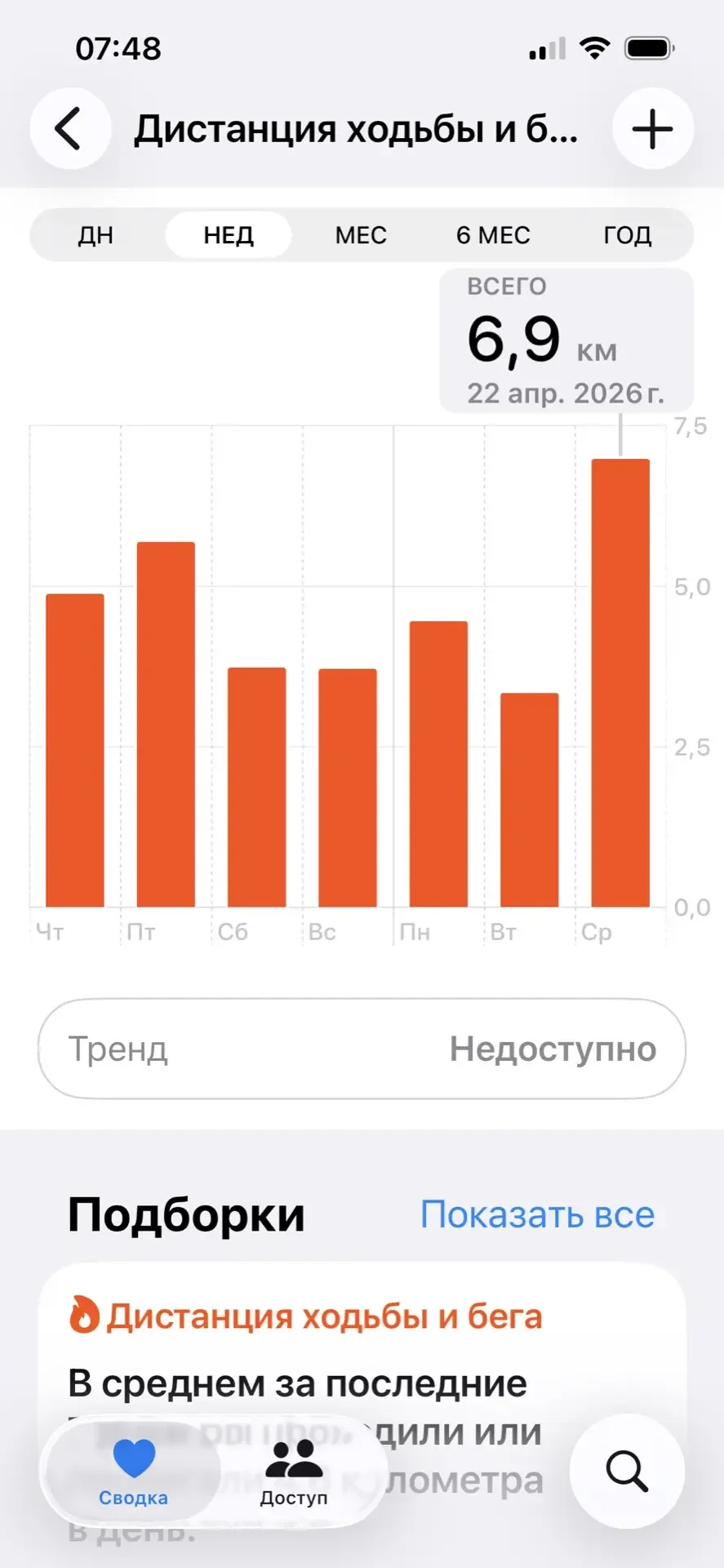
Task: Add data with the plus button
Action: pyautogui.click(x=652, y=129)
